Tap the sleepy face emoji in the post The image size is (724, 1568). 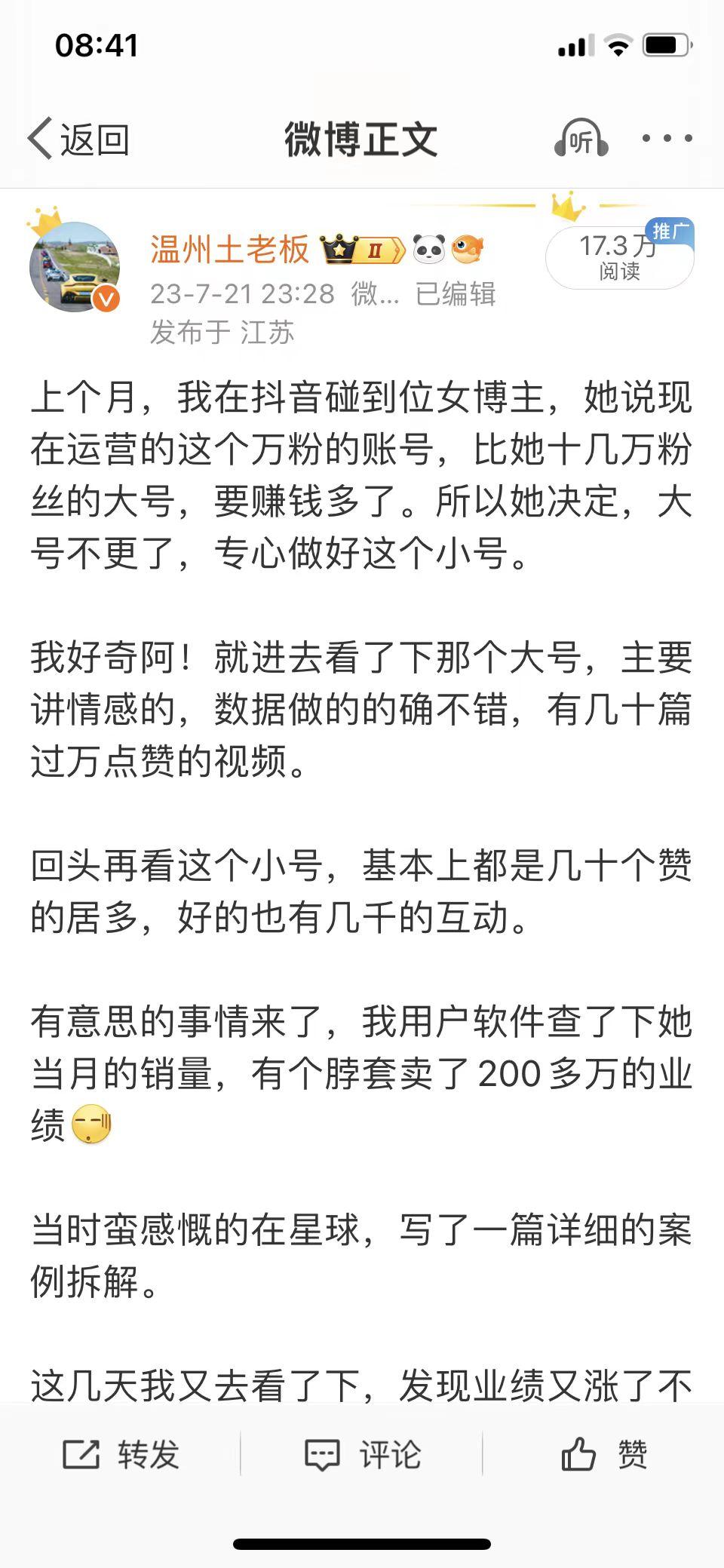(x=90, y=1126)
